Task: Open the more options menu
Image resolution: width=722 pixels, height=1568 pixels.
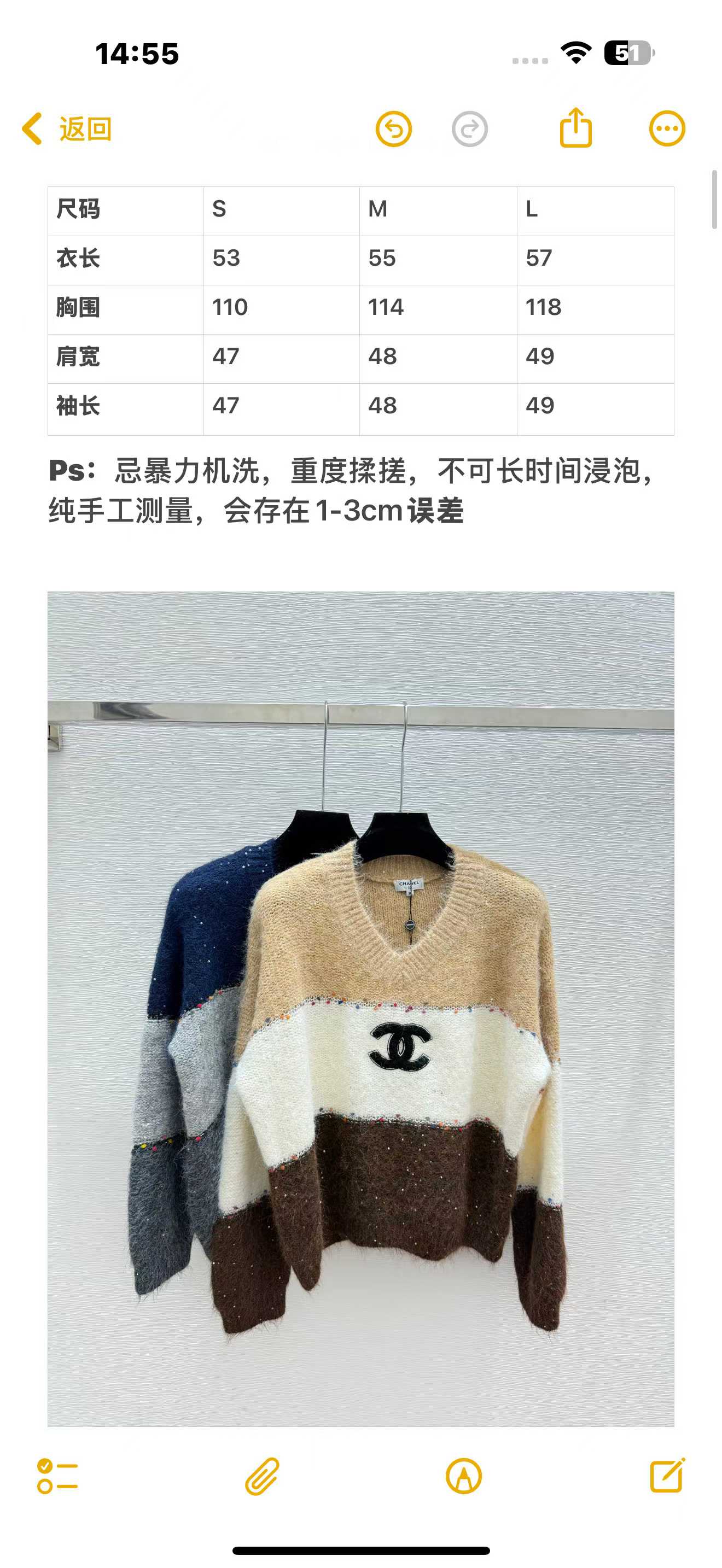Action: (667, 129)
